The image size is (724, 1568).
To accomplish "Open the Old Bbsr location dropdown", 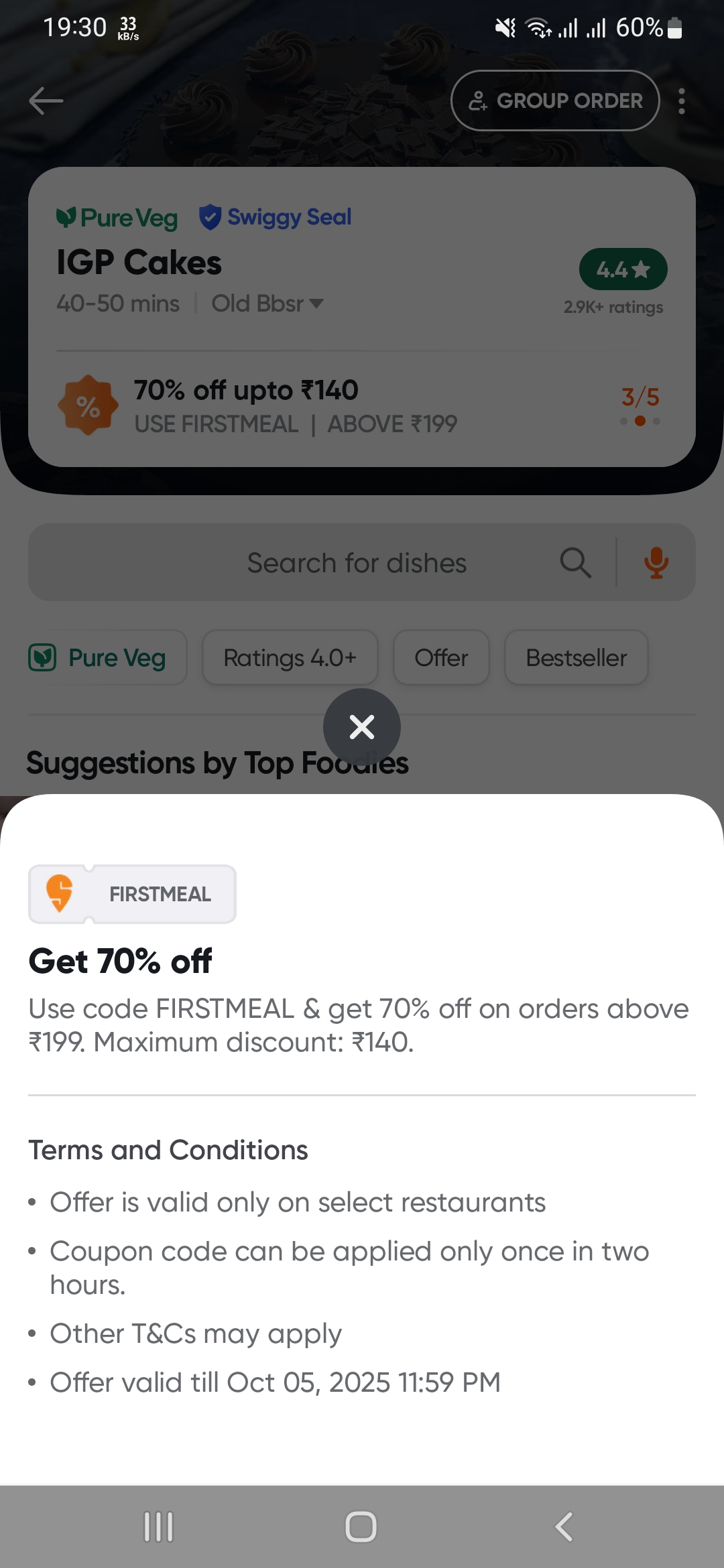I will pos(267,303).
